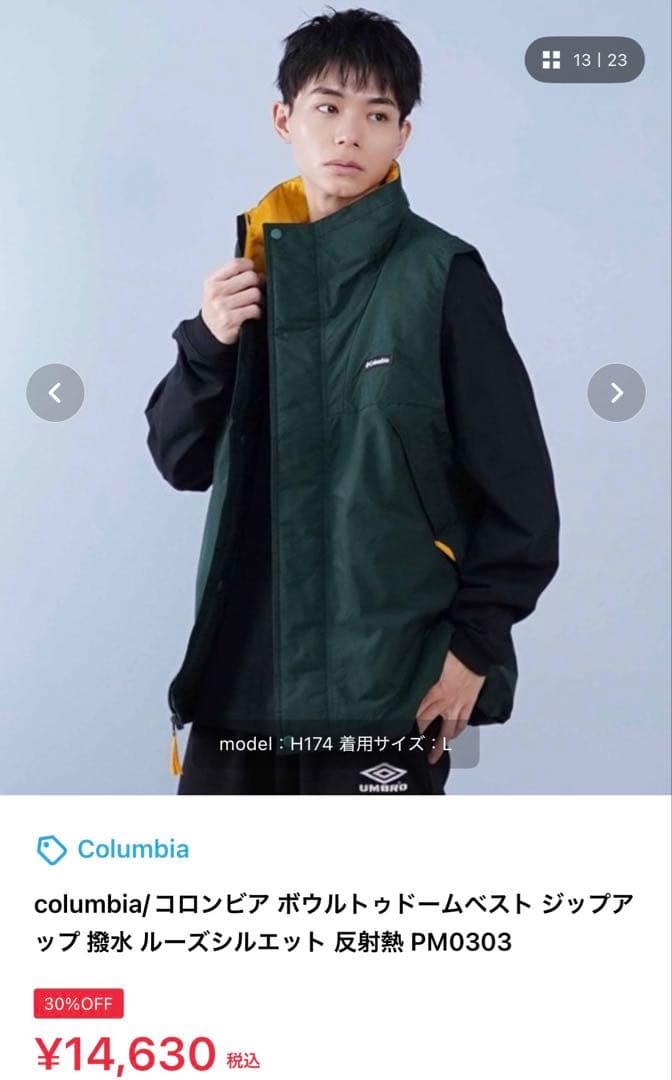Open the image grid showing 13 | 23

coord(585,60)
